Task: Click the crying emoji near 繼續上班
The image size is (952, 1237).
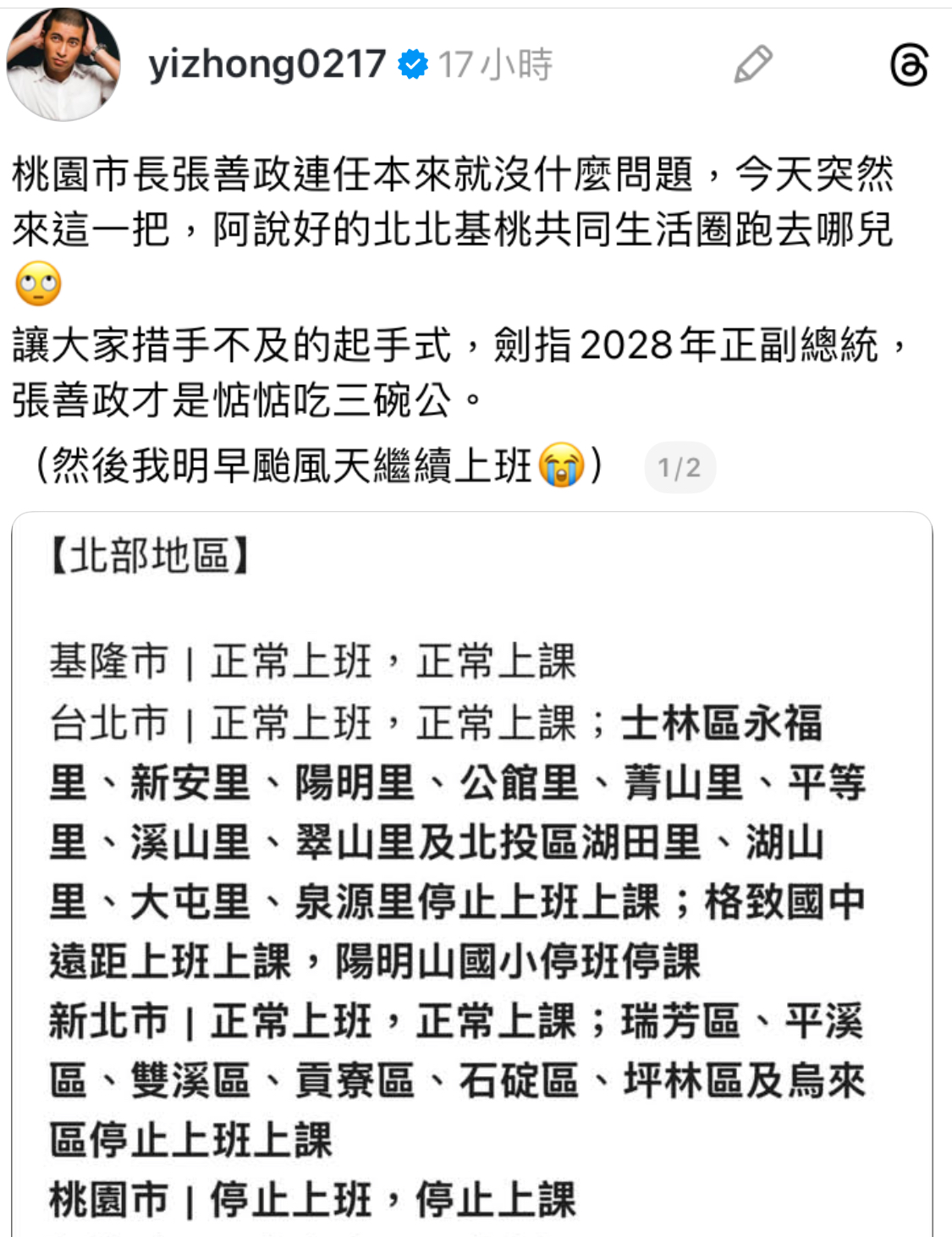Action: point(563,463)
